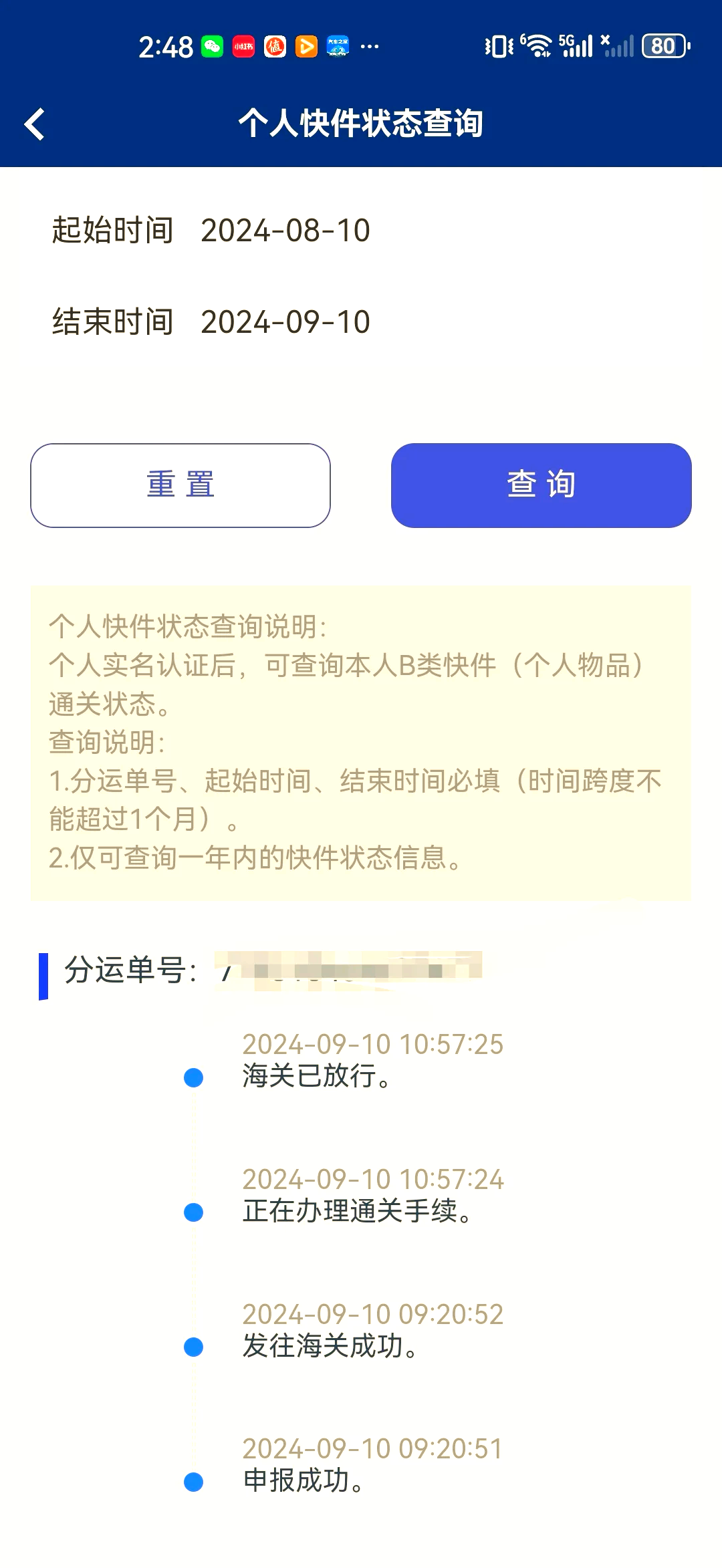This screenshot has width=722, height=1568.
Task: Tap the 重置 reset button
Action: pos(180,485)
